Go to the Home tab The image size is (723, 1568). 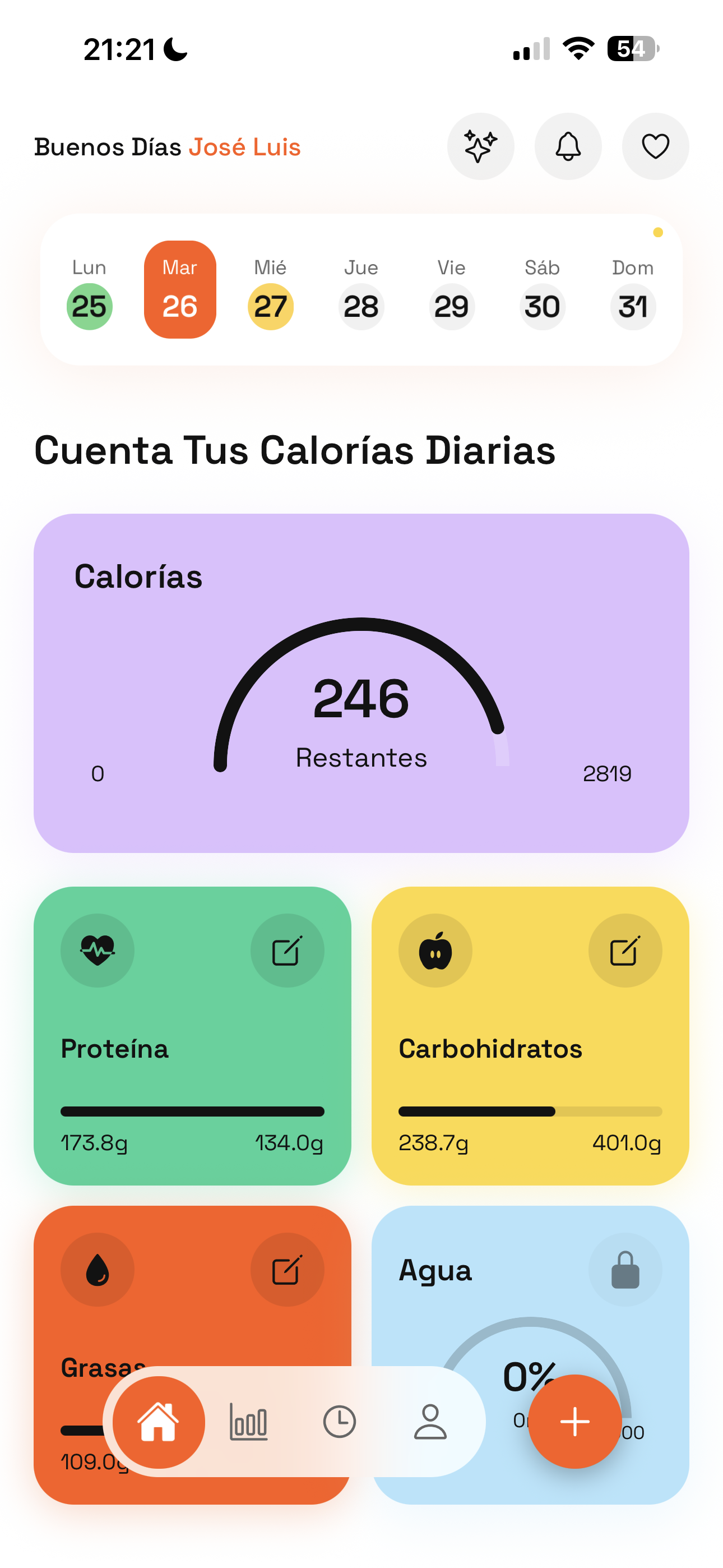point(159,1422)
